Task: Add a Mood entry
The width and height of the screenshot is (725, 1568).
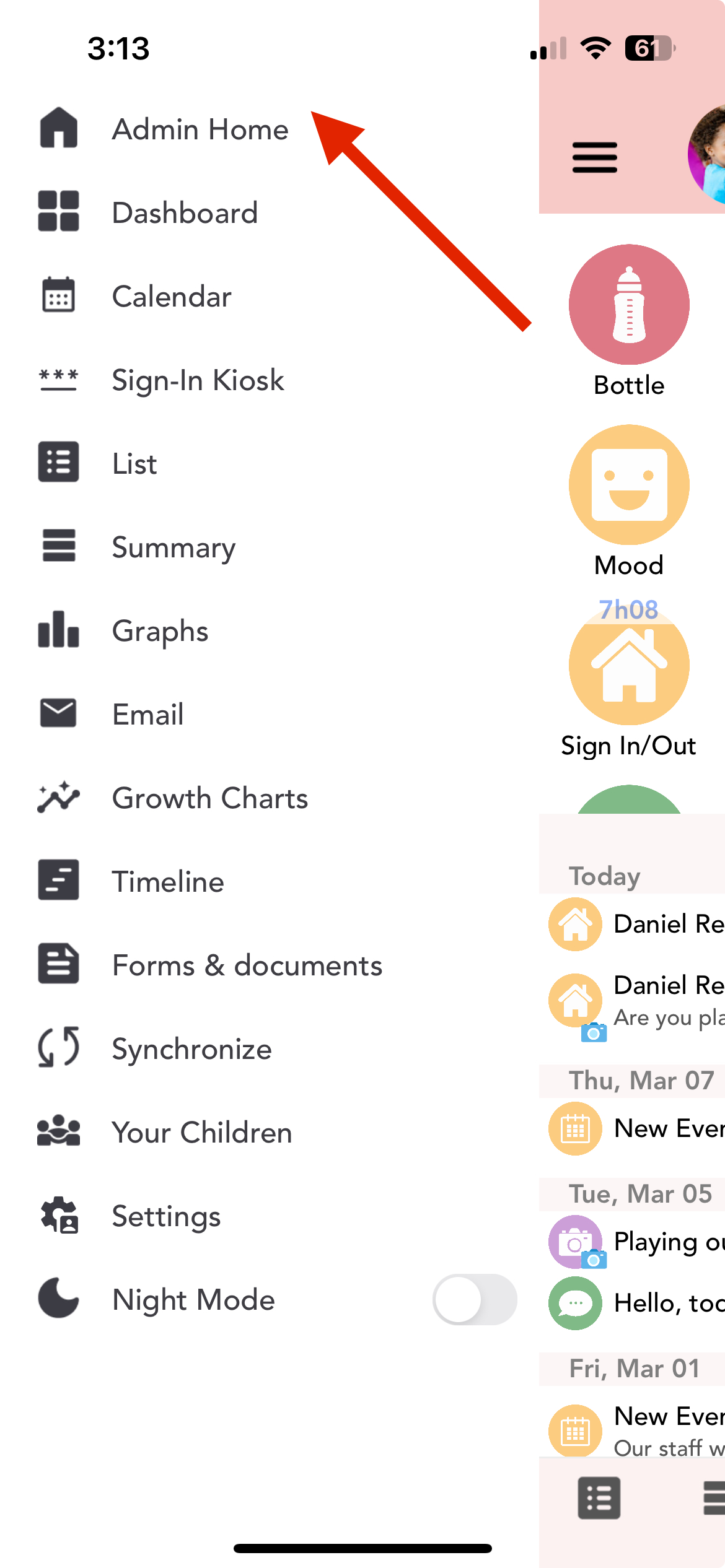Action: [x=629, y=501]
